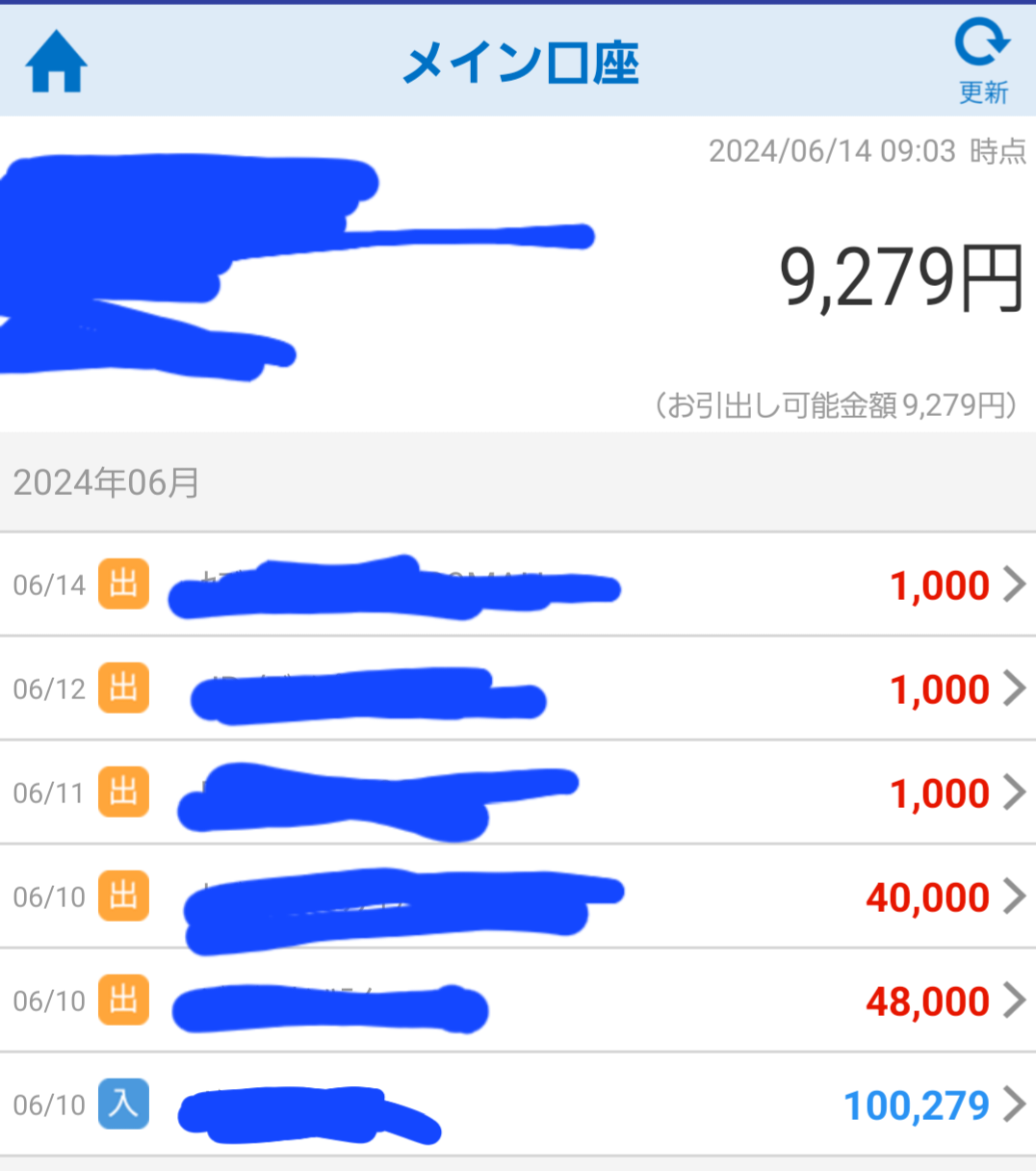View the 40,000 withdrawal details

(518, 897)
